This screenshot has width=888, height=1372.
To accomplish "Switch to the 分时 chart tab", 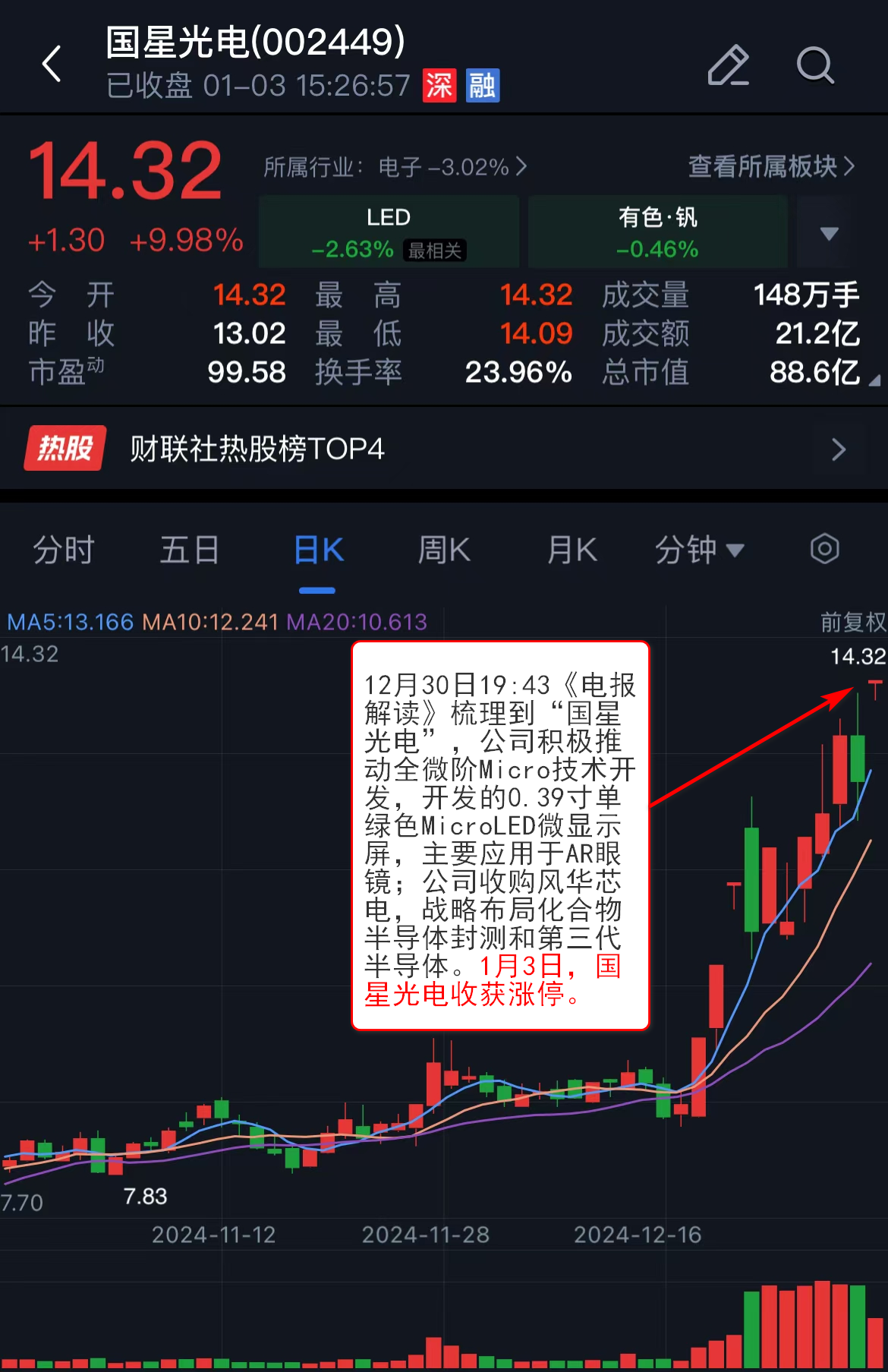I will click(64, 550).
